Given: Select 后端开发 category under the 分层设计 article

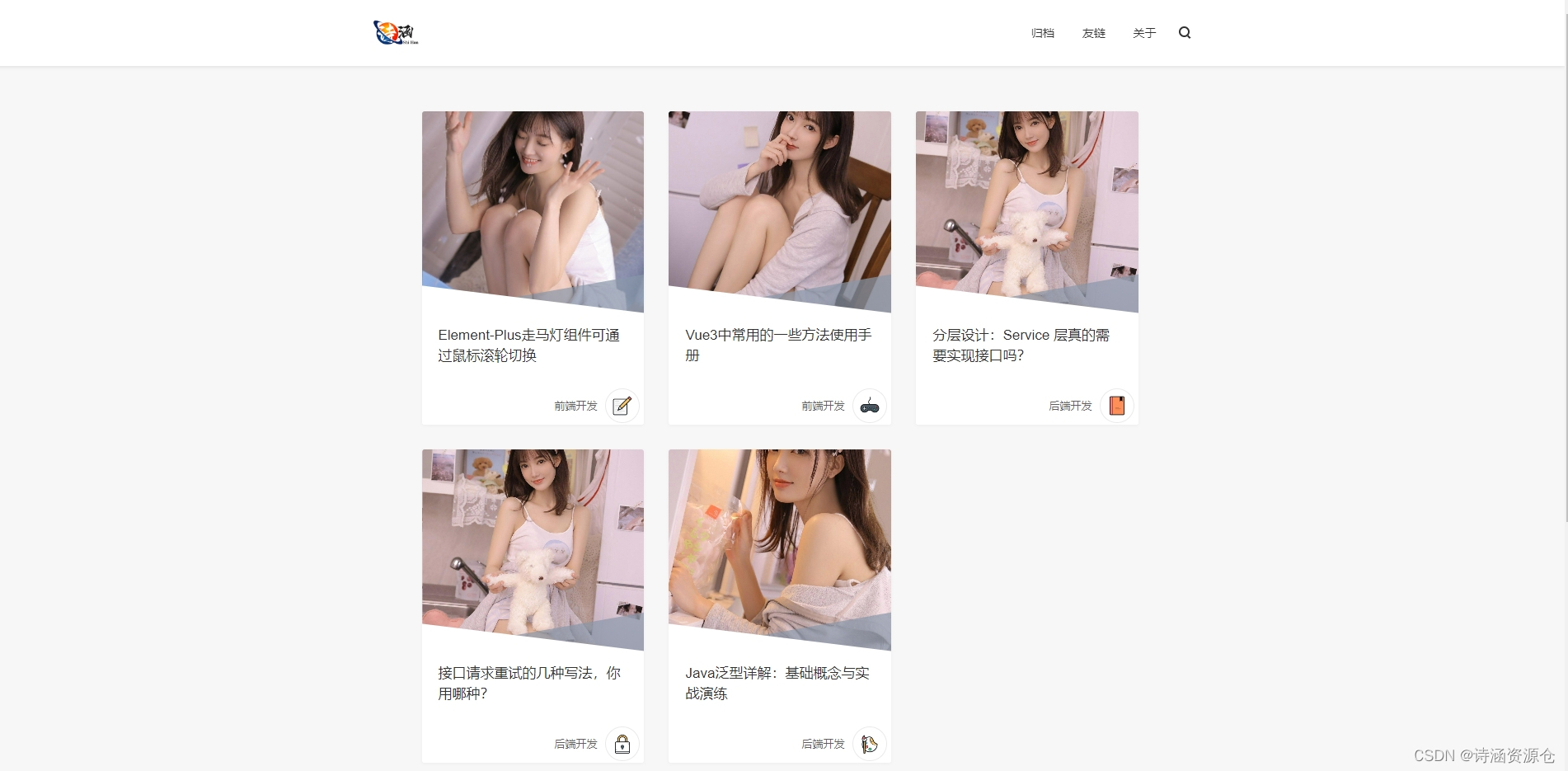Looking at the screenshot, I should pyautogui.click(x=1070, y=406).
